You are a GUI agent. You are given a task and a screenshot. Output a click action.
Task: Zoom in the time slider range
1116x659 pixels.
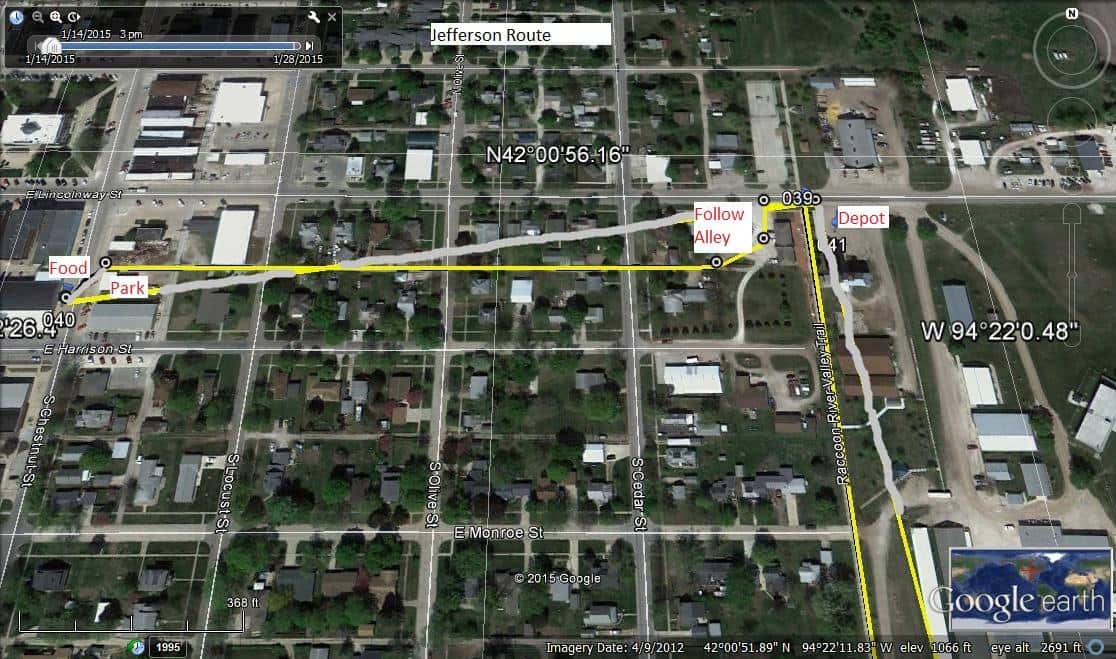[x=56, y=17]
